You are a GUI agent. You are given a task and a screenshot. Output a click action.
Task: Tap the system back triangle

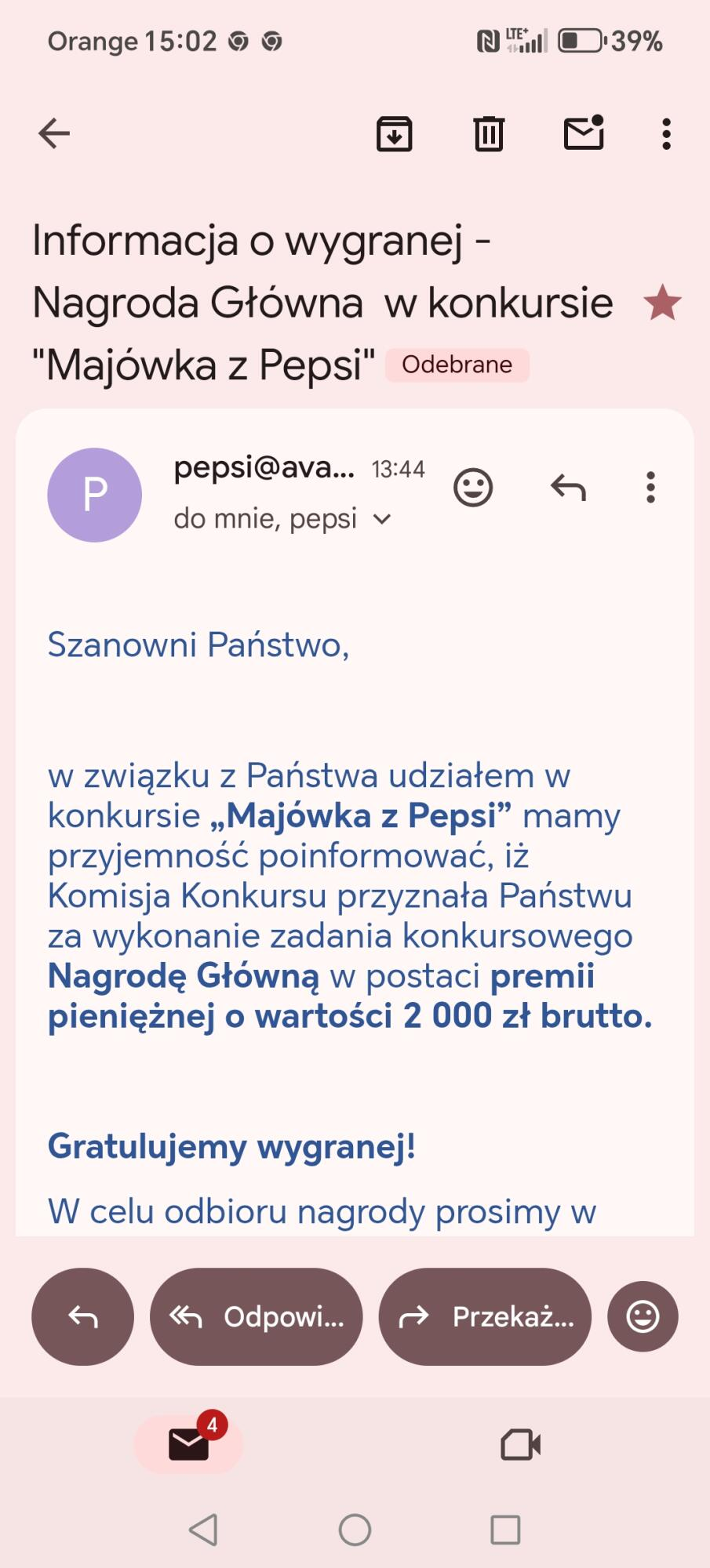point(204,1530)
